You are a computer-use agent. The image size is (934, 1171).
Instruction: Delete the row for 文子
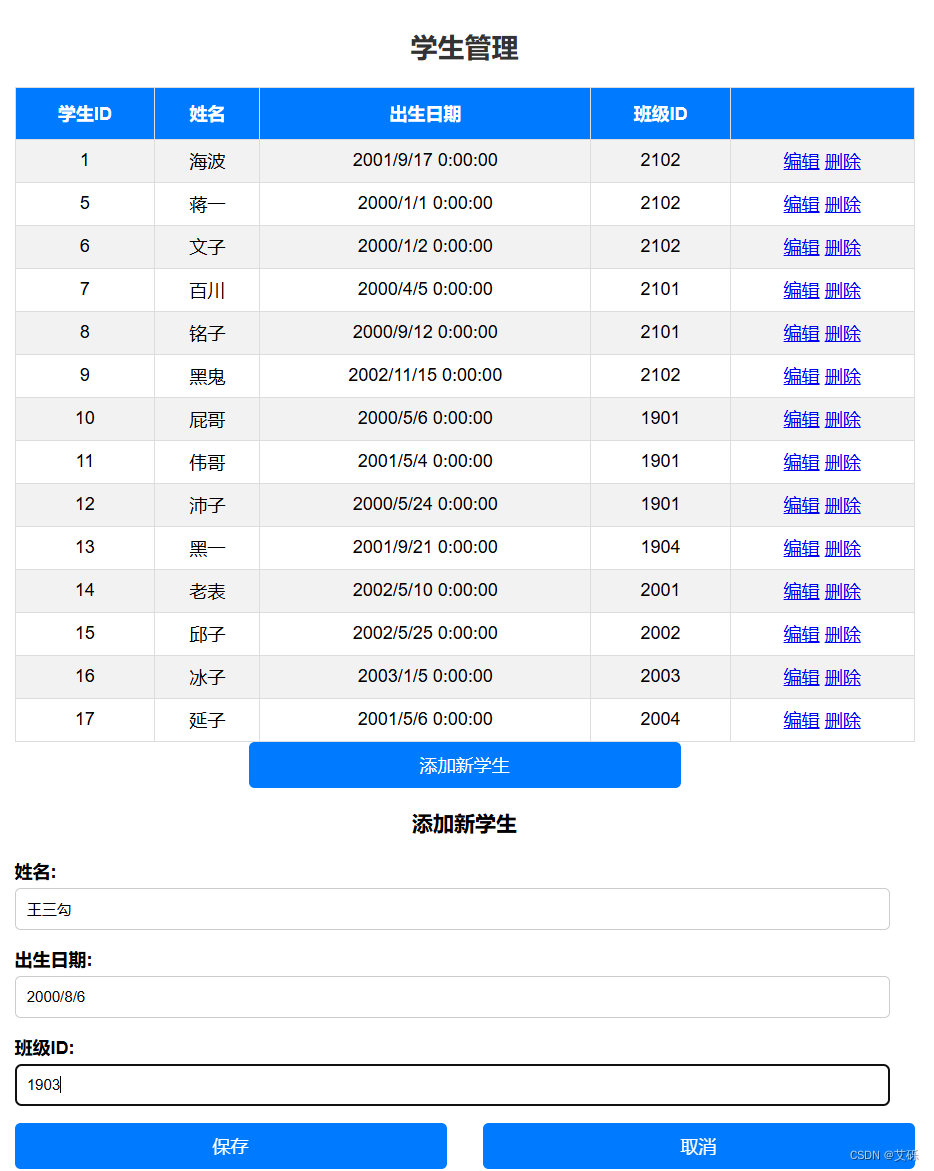tap(843, 247)
